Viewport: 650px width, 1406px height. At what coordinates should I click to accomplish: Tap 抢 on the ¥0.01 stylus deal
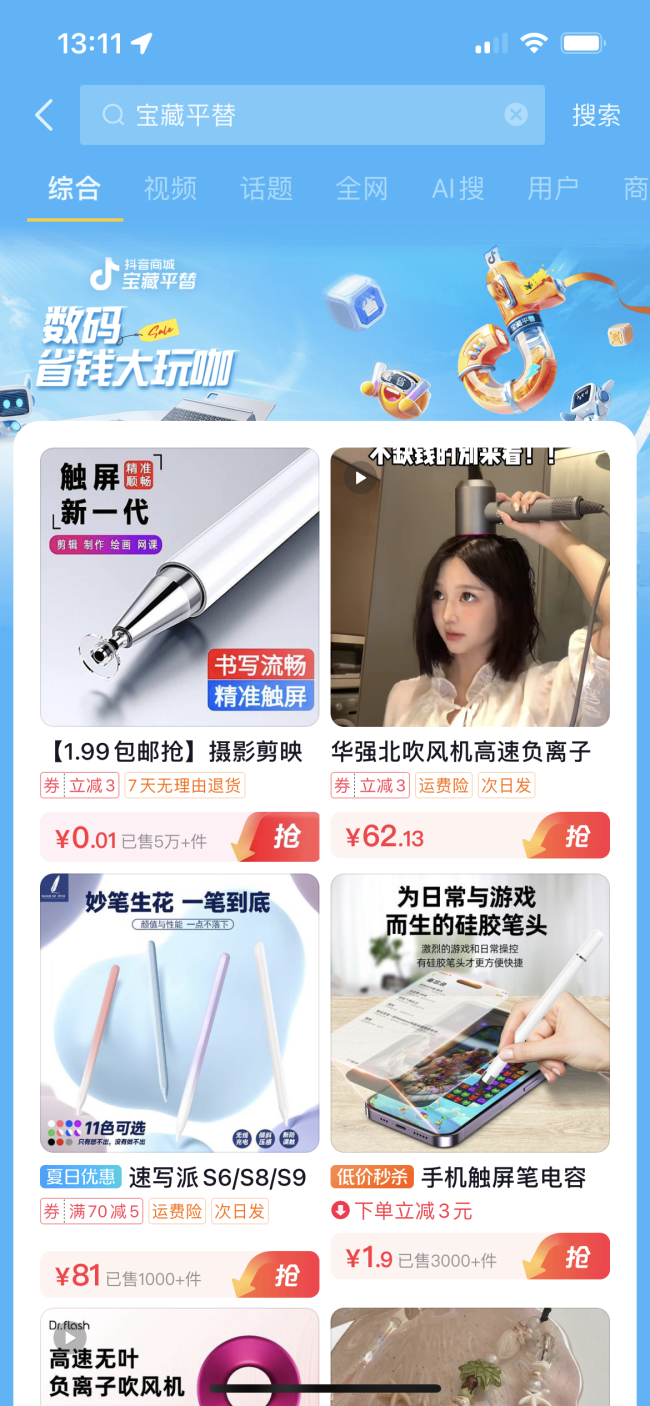point(284,837)
